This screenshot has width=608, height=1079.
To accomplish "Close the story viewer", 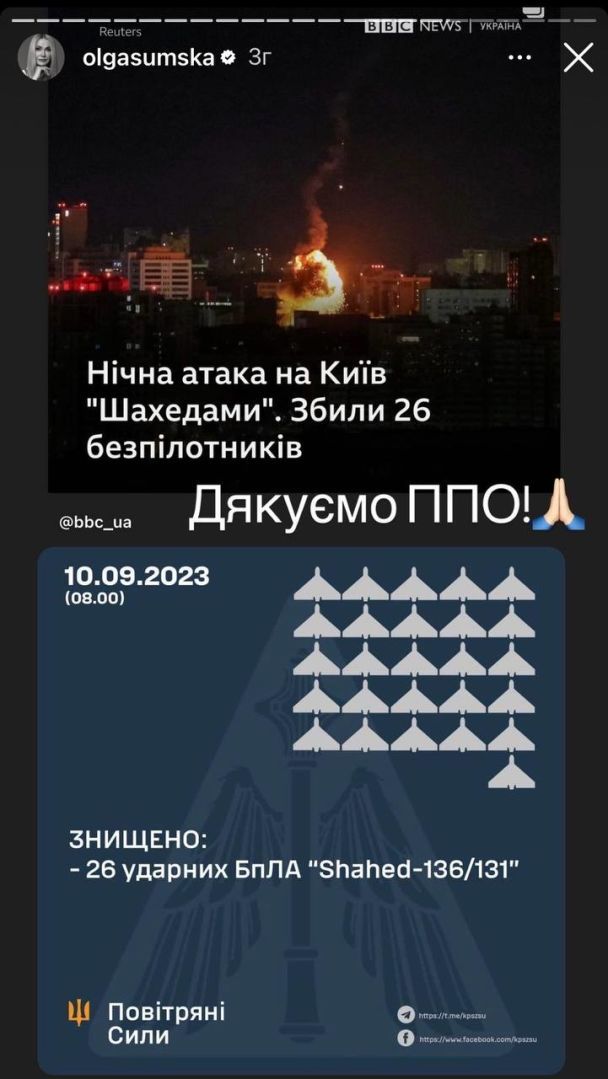I will point(579,58).
